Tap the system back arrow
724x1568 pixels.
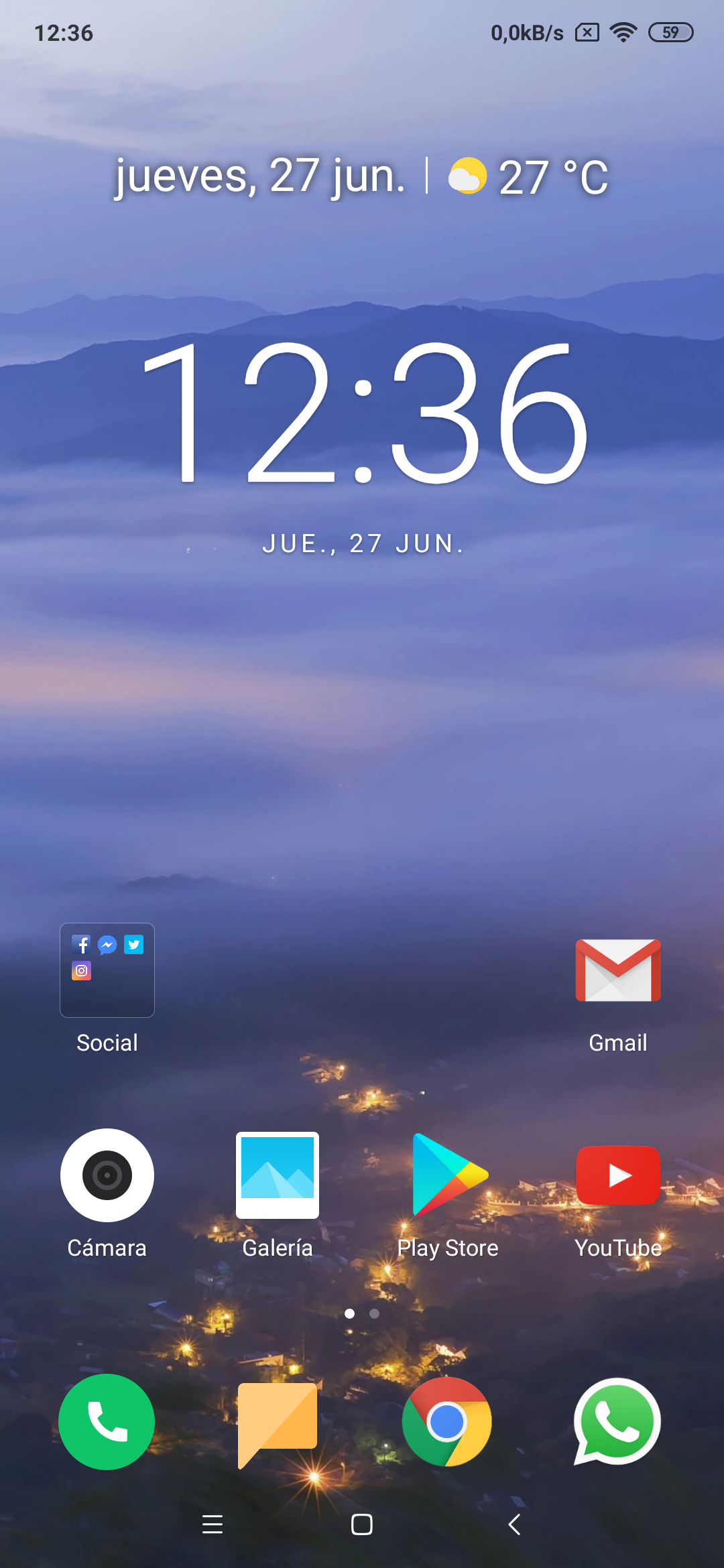[x=514, y=1524]
